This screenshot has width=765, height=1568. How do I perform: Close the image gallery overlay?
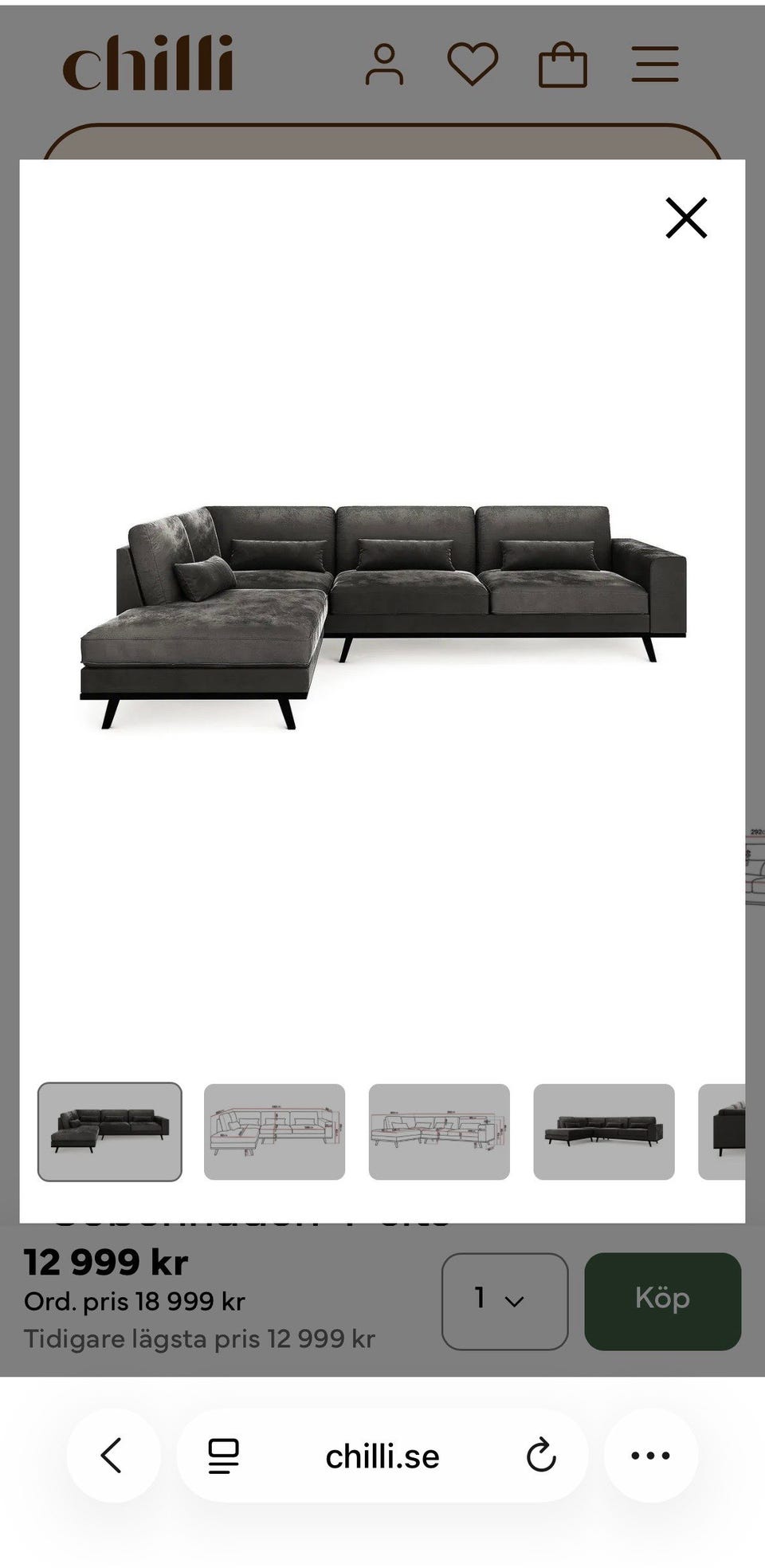tap(686, 218)
